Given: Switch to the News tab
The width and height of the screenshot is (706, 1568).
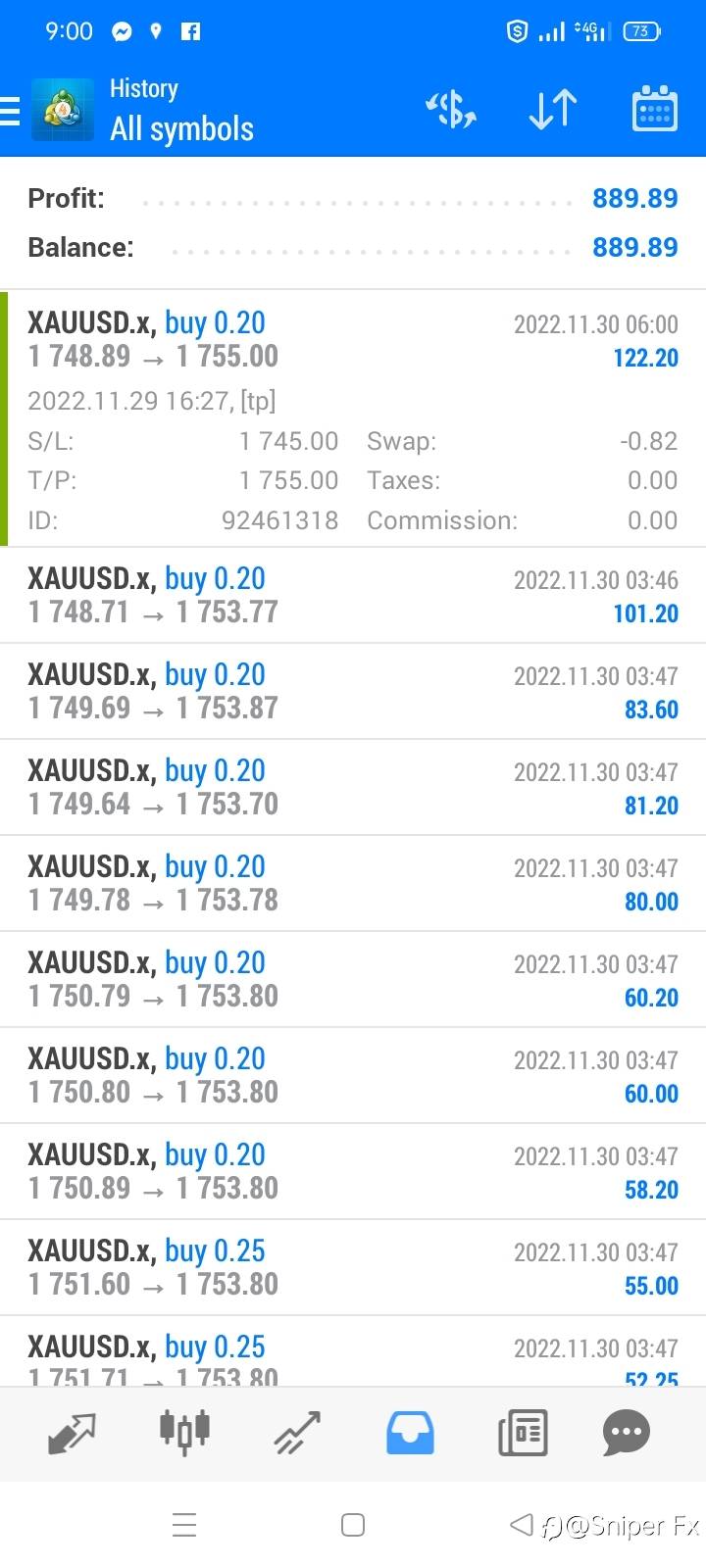Looking at the screenshot, I should [x=523, y=1433].
